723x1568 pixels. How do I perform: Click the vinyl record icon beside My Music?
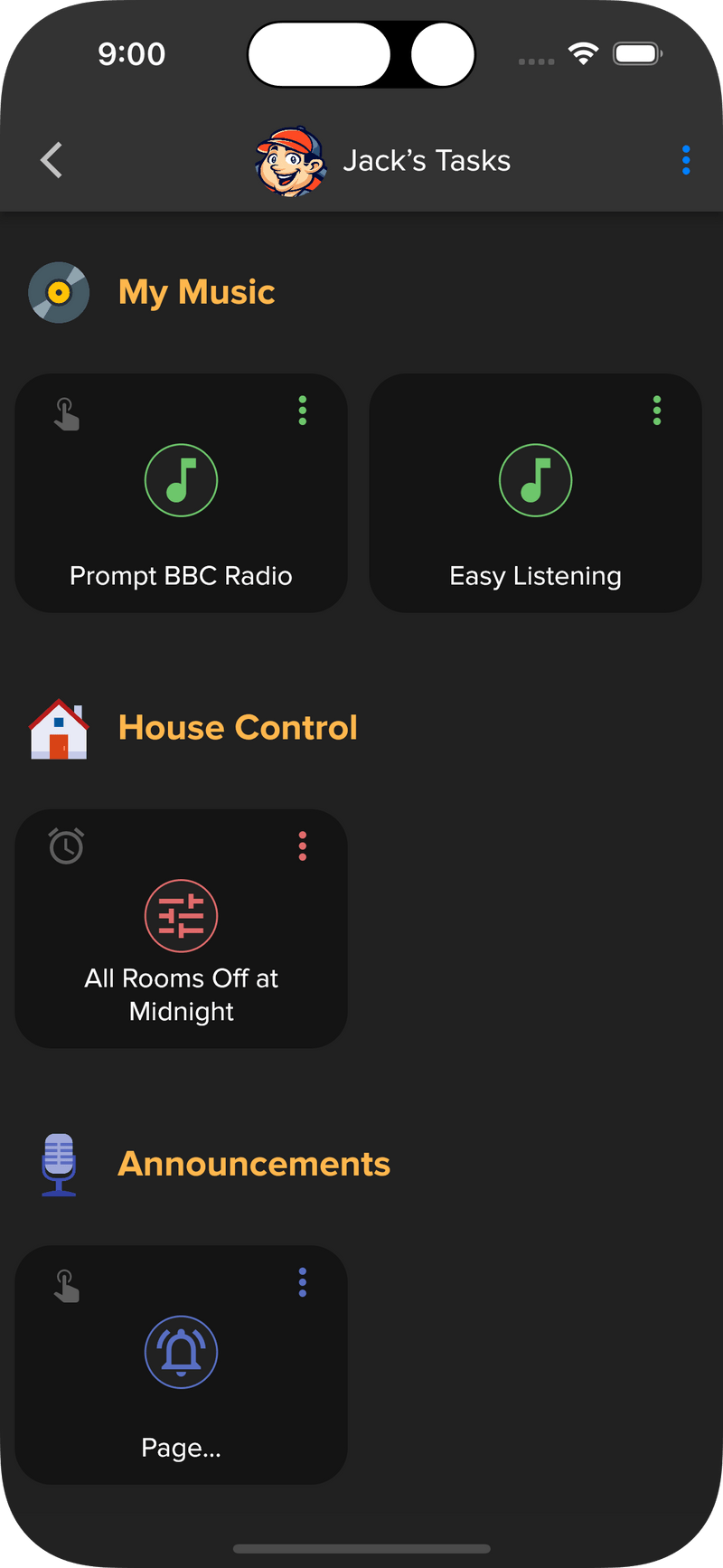pos(59,291)
